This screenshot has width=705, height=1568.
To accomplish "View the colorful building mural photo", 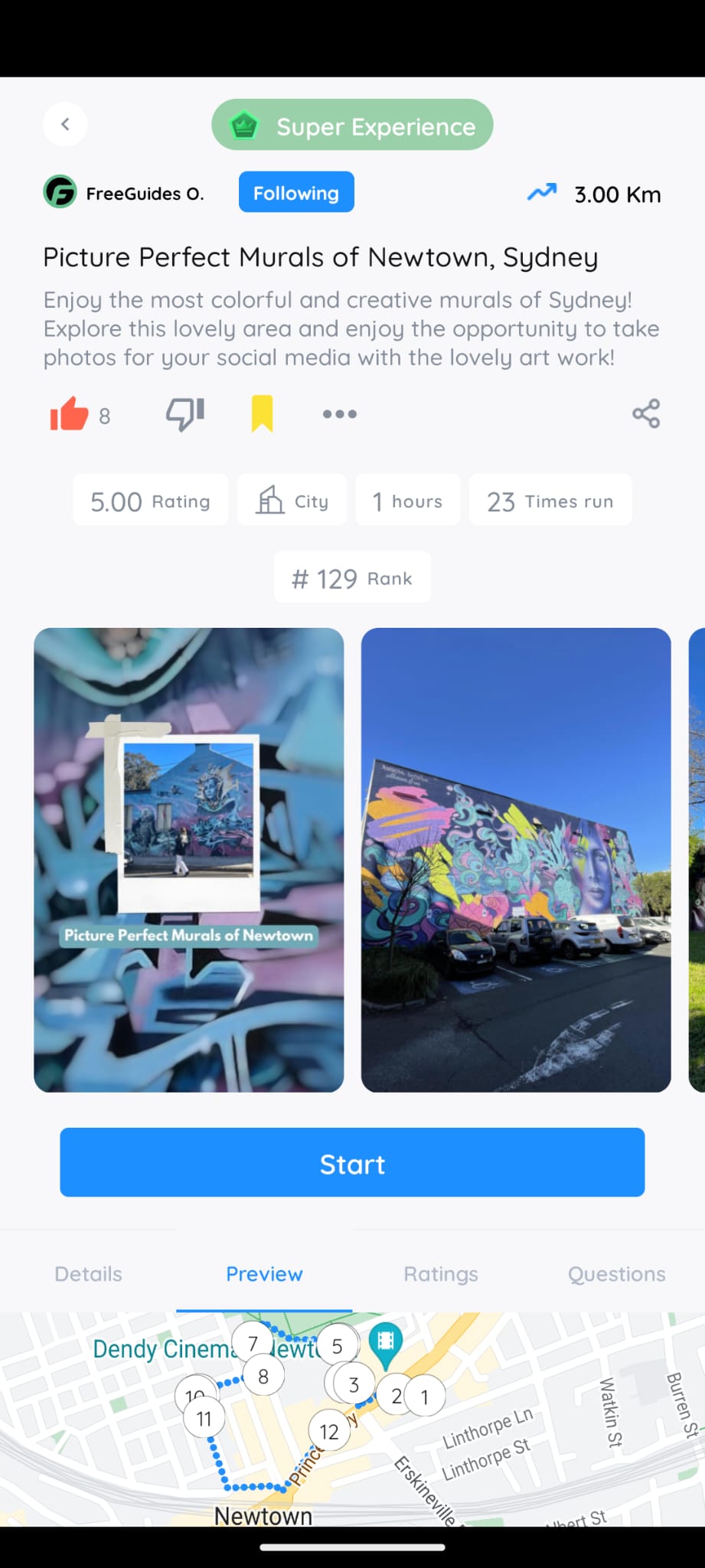I will tap(516, 860).
